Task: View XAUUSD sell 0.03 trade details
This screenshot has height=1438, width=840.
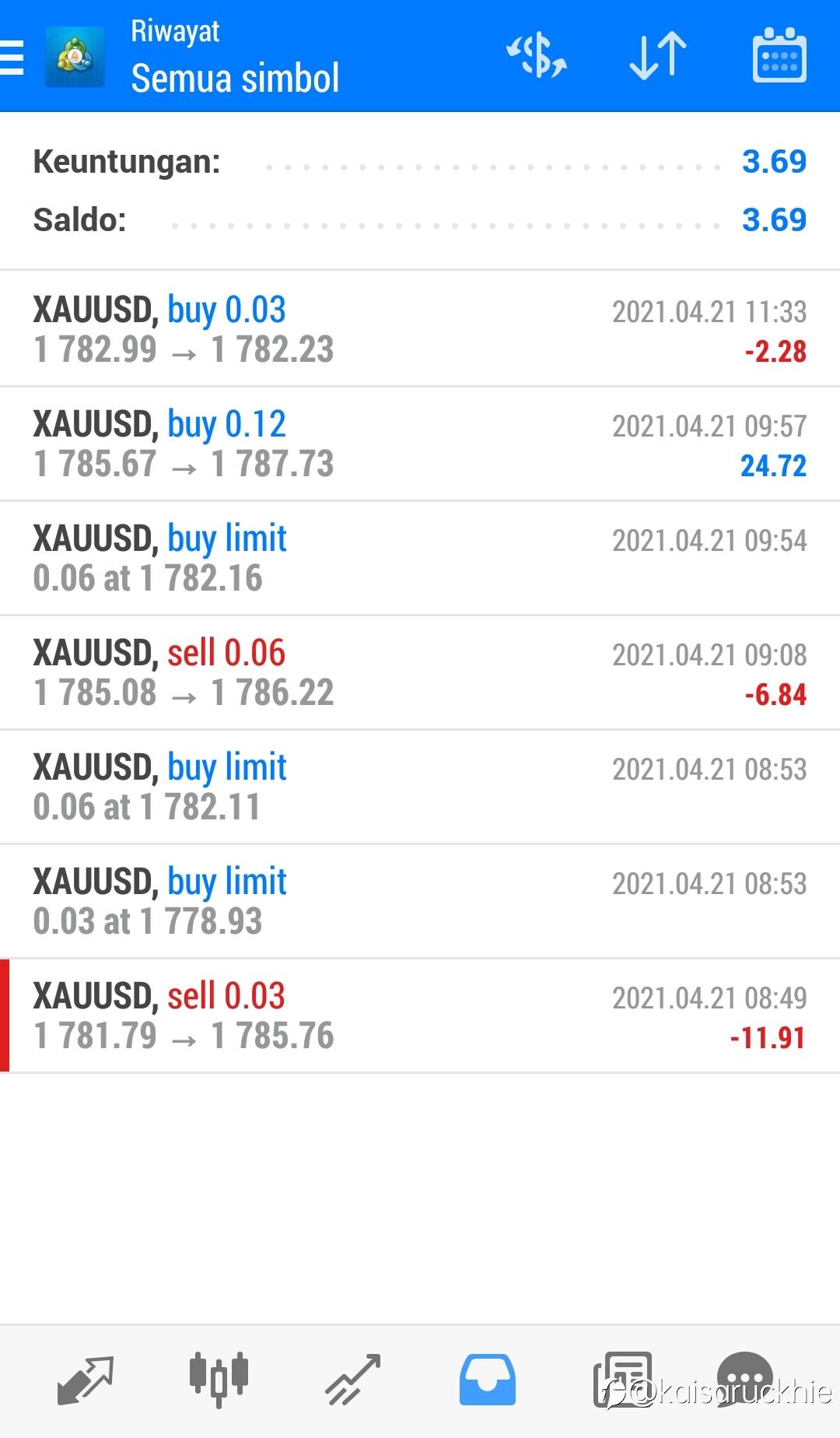Action: [x=420, y=1015]
